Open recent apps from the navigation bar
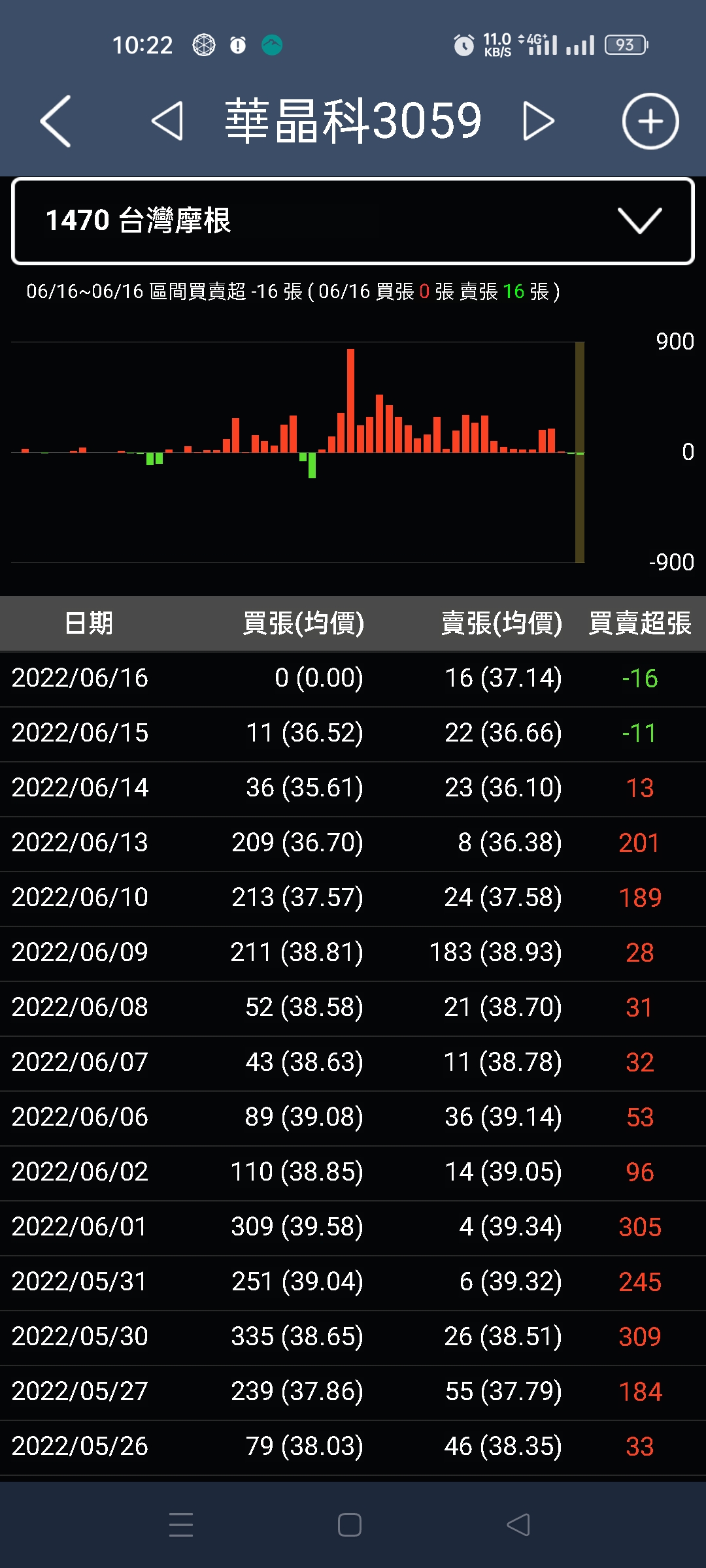 (181, 1525)
